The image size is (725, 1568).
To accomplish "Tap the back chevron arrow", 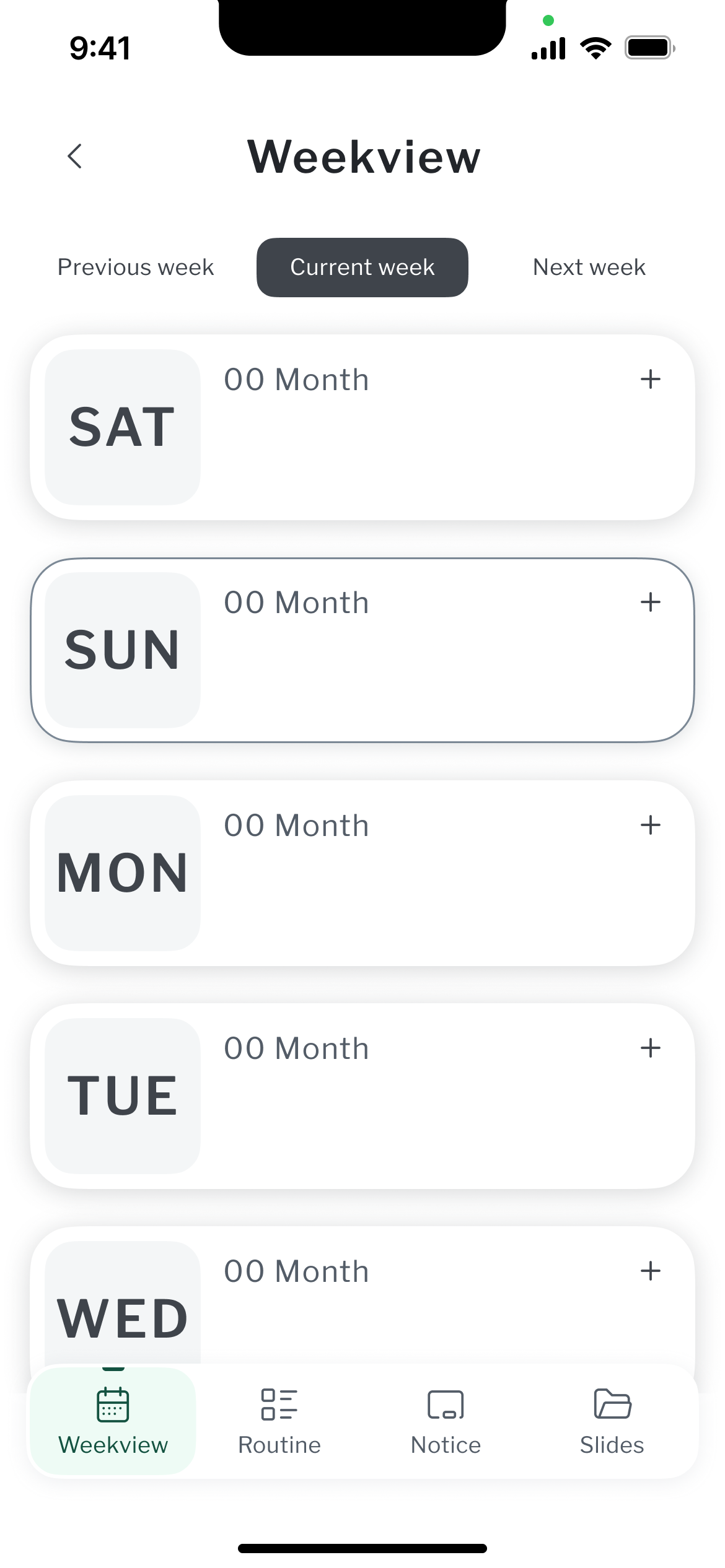I will 75,157.
